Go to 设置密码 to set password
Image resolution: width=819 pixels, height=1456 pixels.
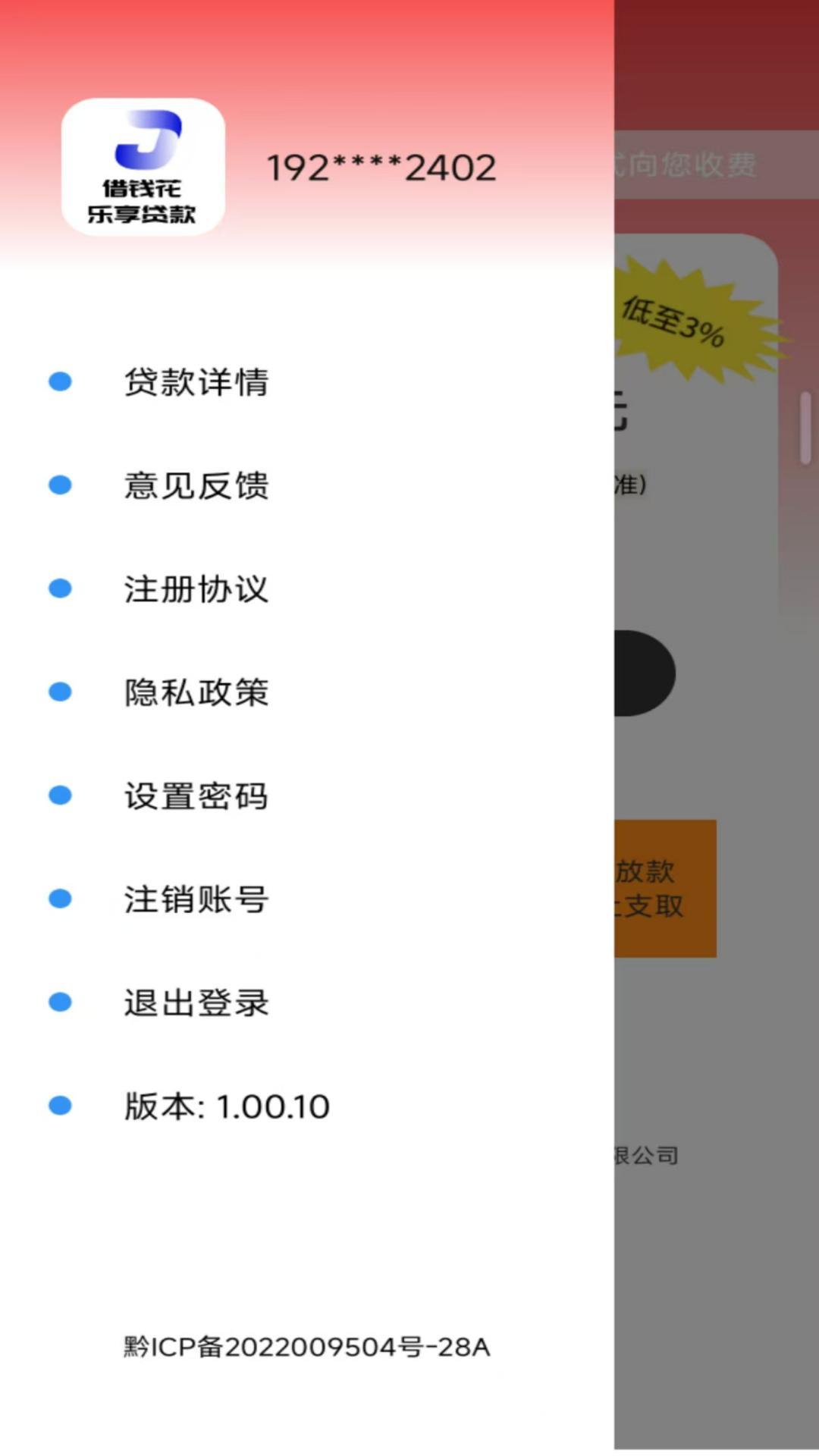click(x=196, y=795)
